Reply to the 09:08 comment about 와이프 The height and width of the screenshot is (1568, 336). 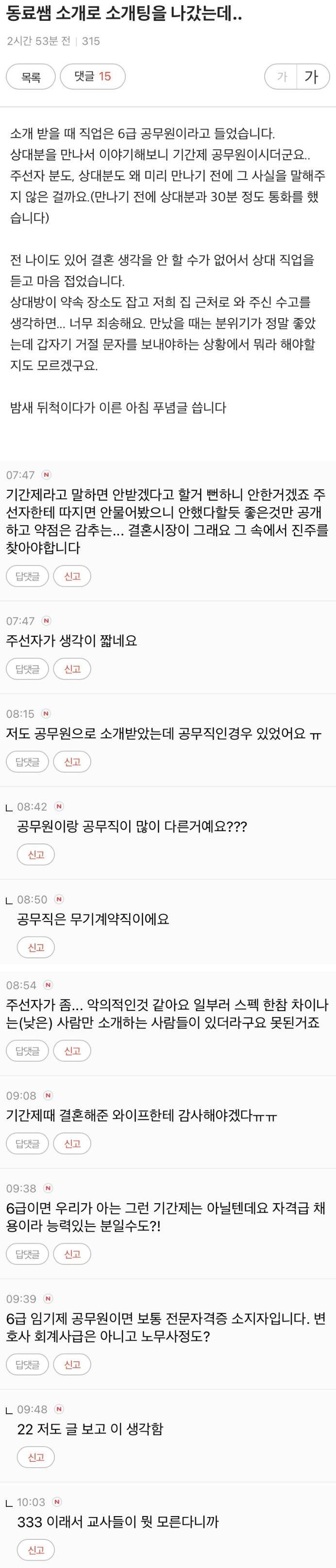click(x=28, y=1143)
